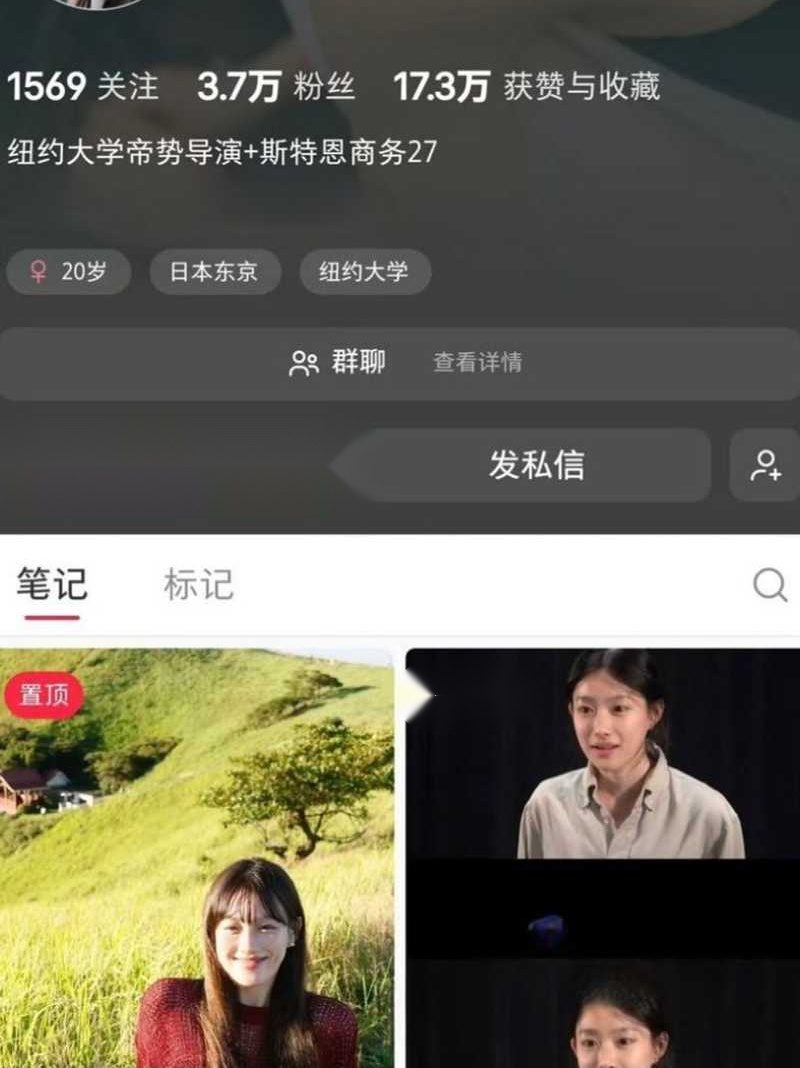This screenshot has height=1068, width=800.
Task: Select the 日本东京 location chip
Action: click(215, 272)
